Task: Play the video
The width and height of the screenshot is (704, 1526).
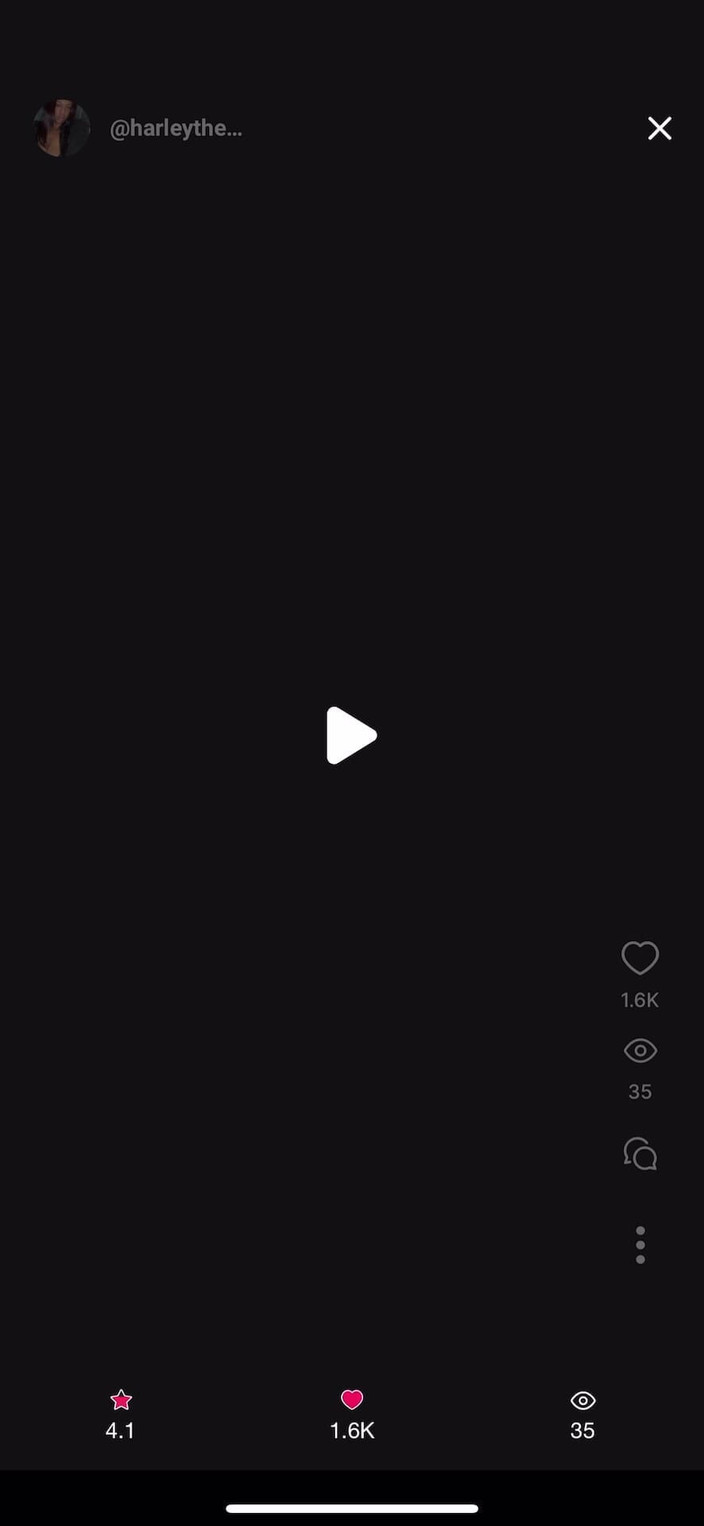Action: (351, 736)
